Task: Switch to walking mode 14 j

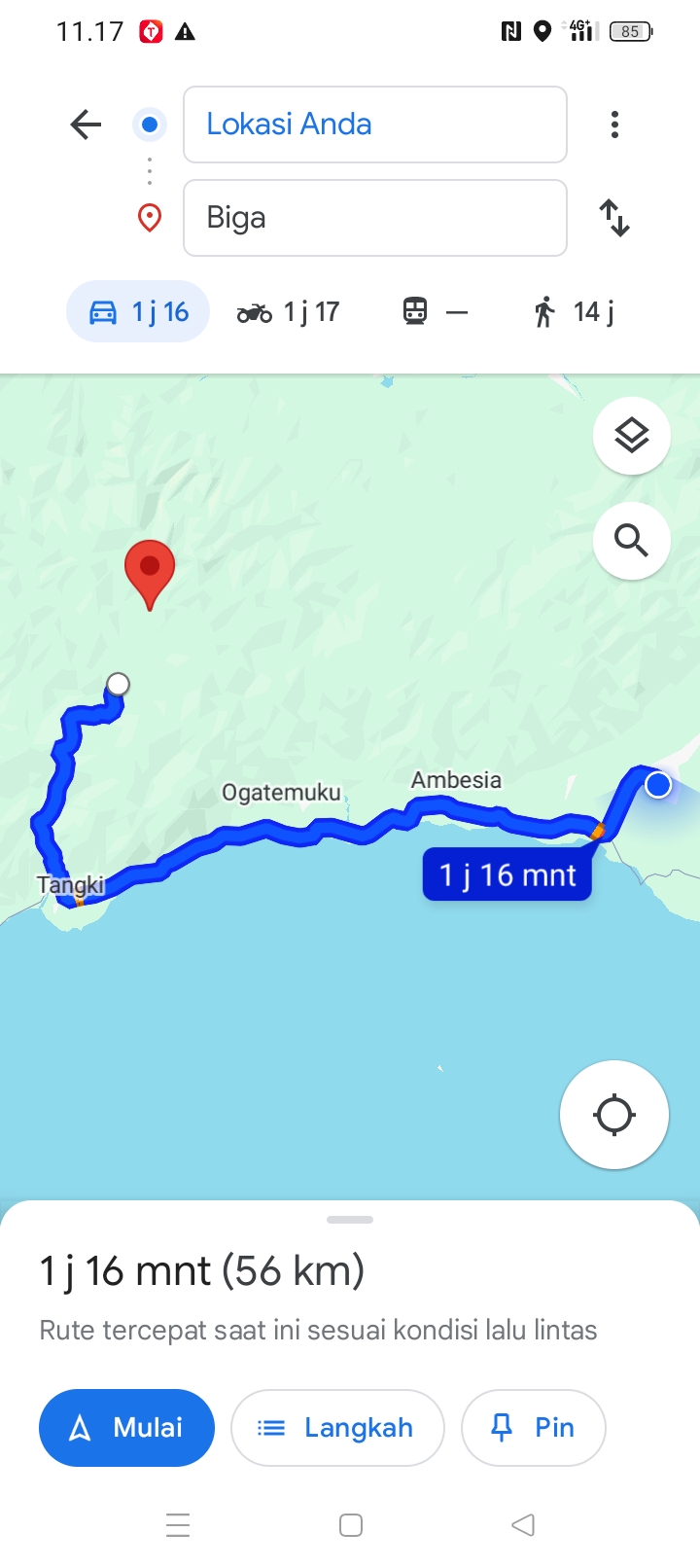Action: click(574, 311)
